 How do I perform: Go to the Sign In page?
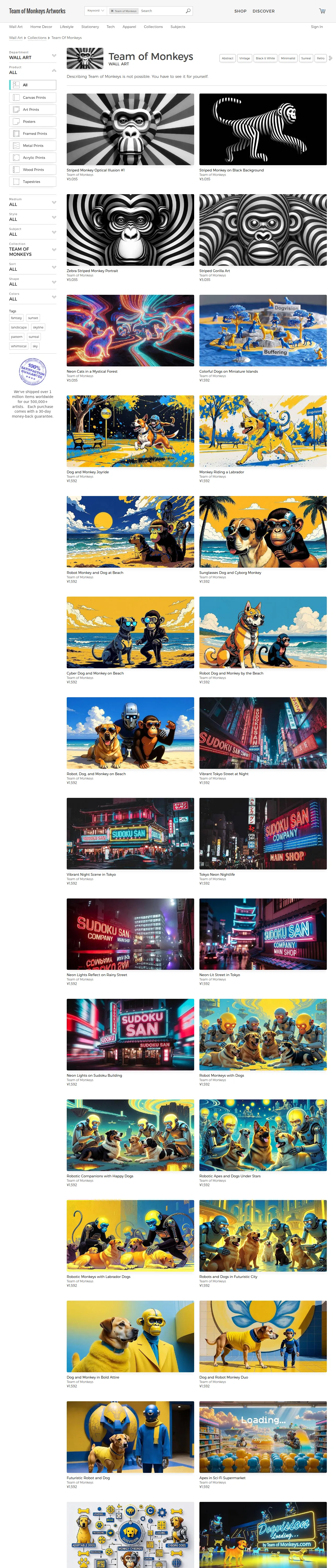(316, 27)
